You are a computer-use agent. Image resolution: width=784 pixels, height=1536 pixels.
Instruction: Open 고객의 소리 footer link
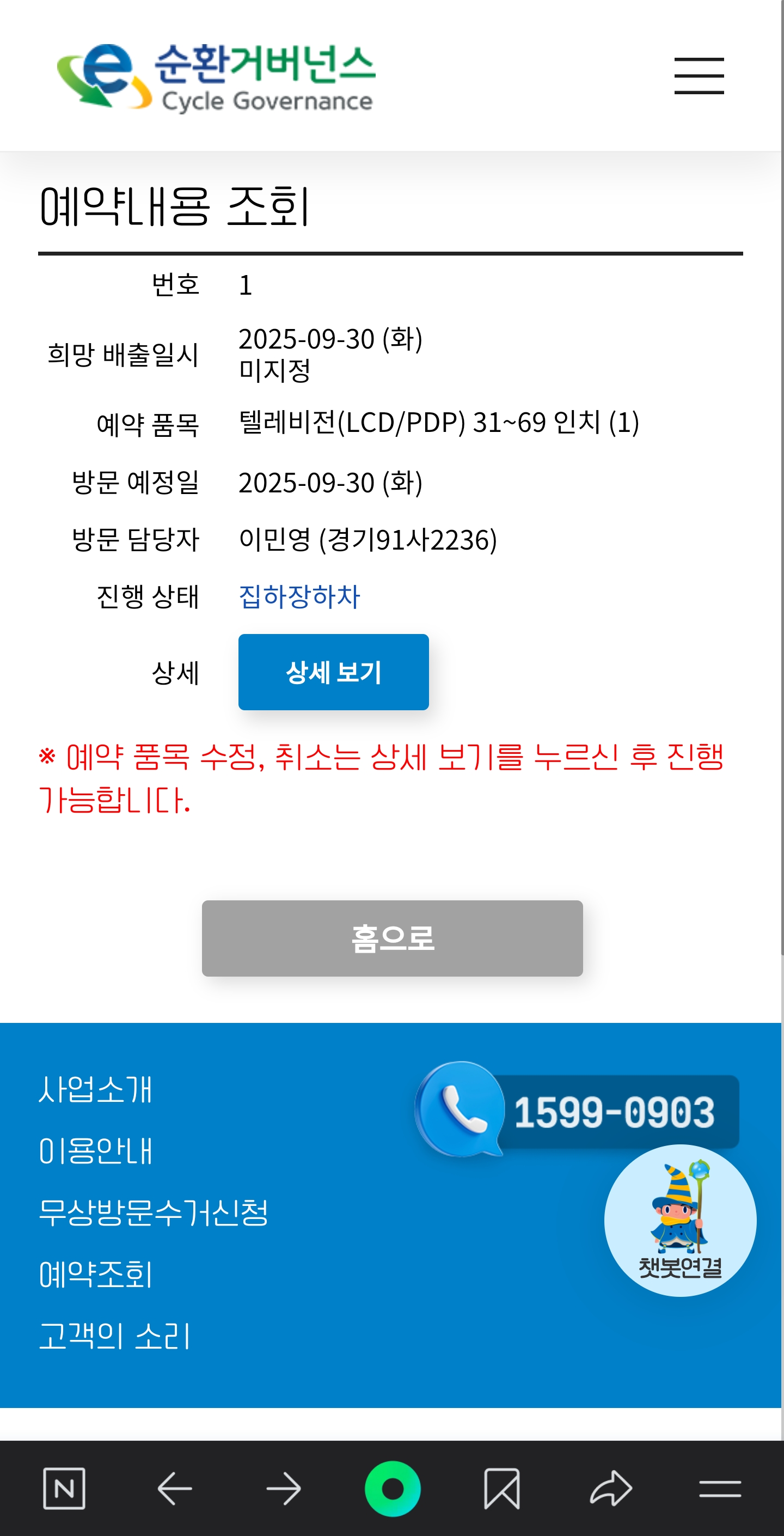point(115,1336)
